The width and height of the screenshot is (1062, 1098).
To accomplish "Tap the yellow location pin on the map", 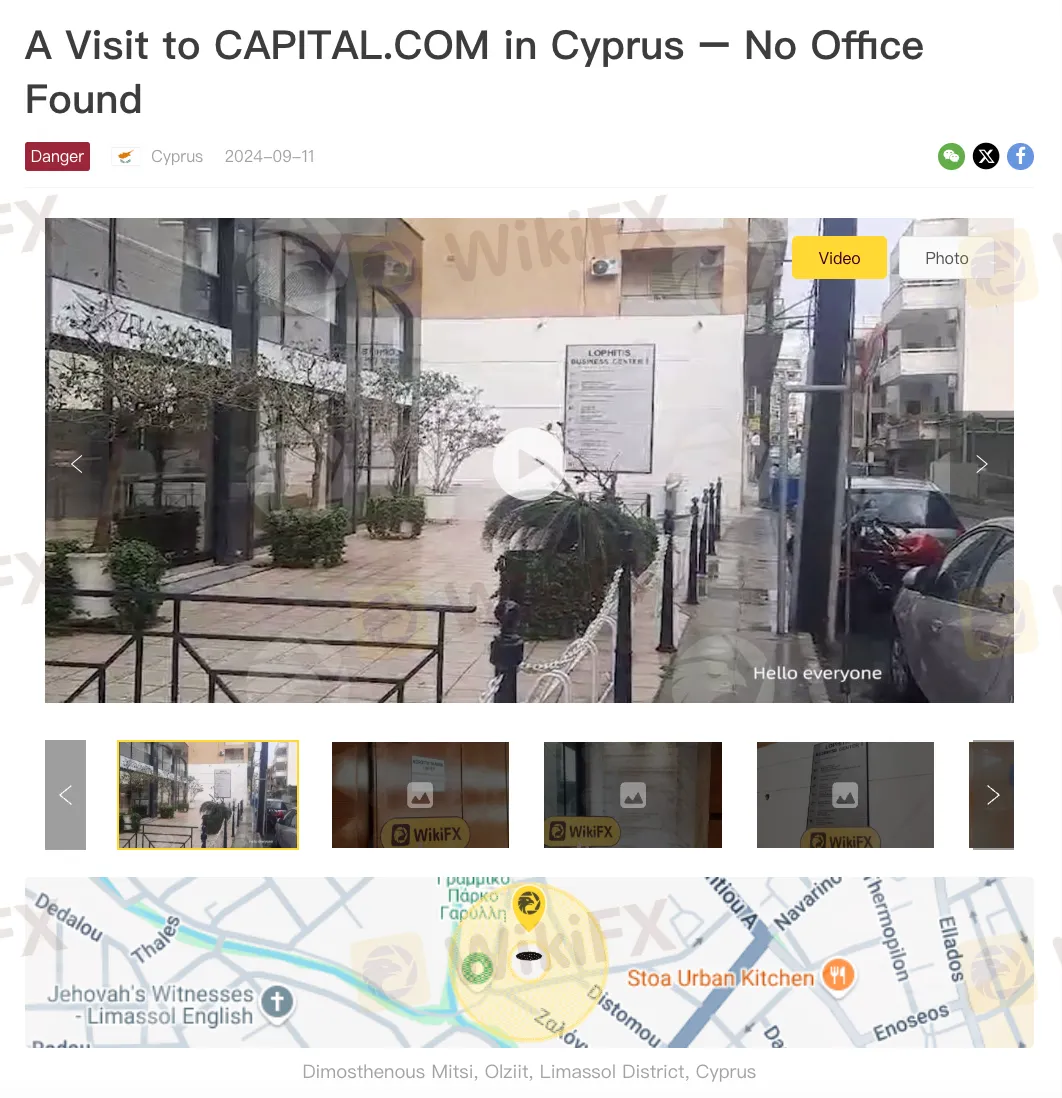I will coord(528,905).
